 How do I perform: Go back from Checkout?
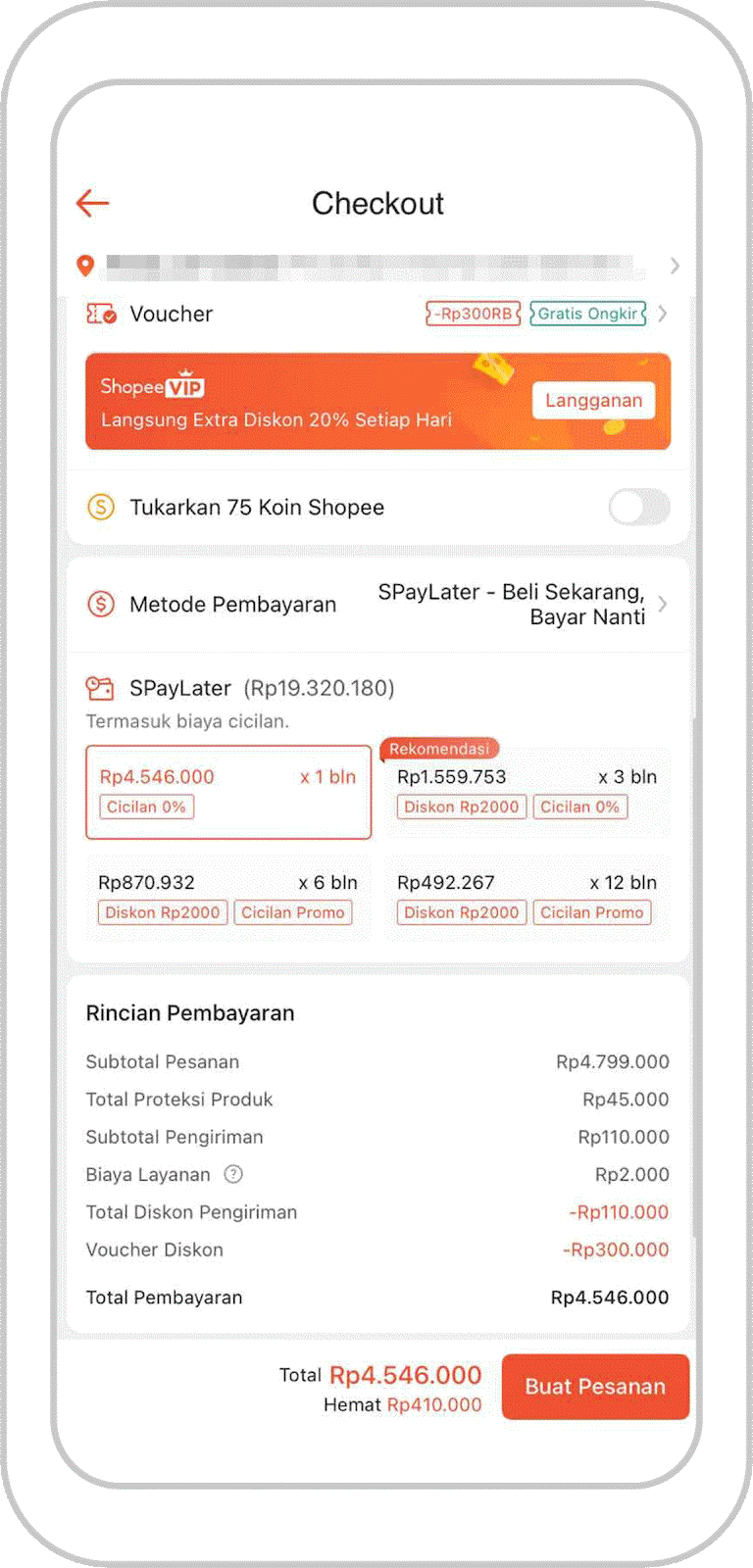(93, 203)
